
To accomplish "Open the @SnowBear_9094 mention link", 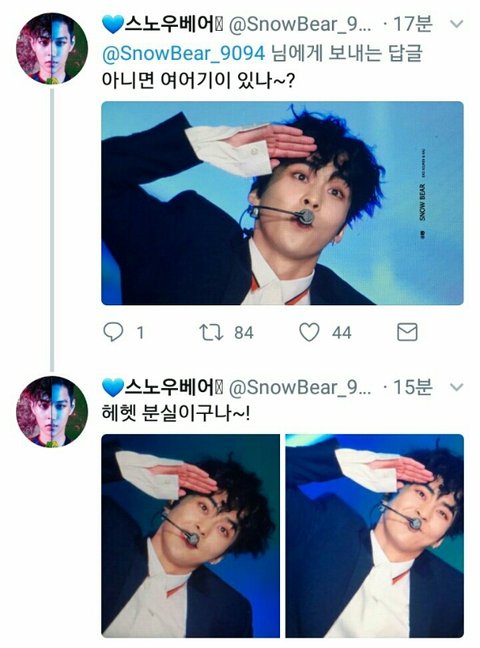I will [183, 53].
